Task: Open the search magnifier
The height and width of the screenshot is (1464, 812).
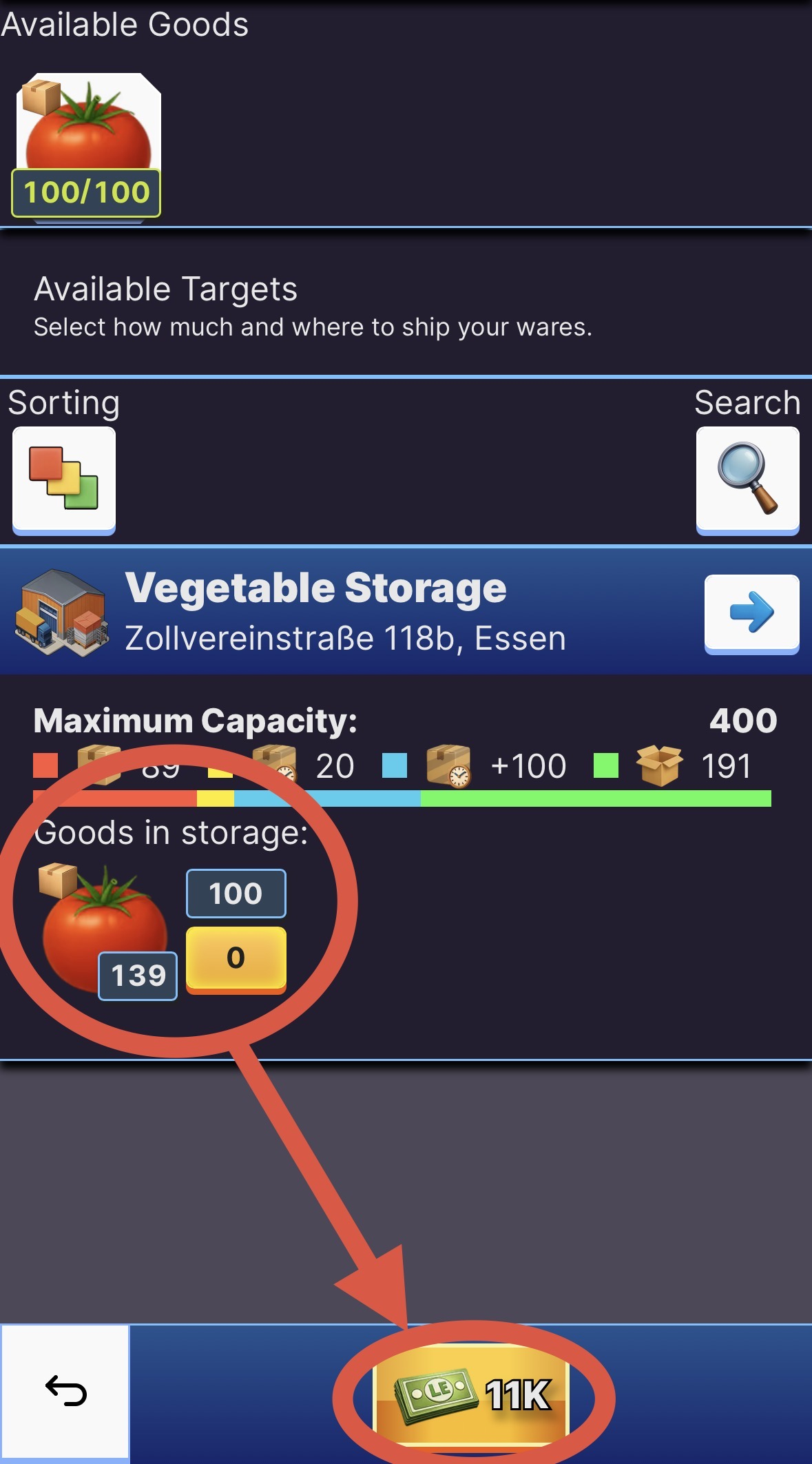Action: click(747, 479)
